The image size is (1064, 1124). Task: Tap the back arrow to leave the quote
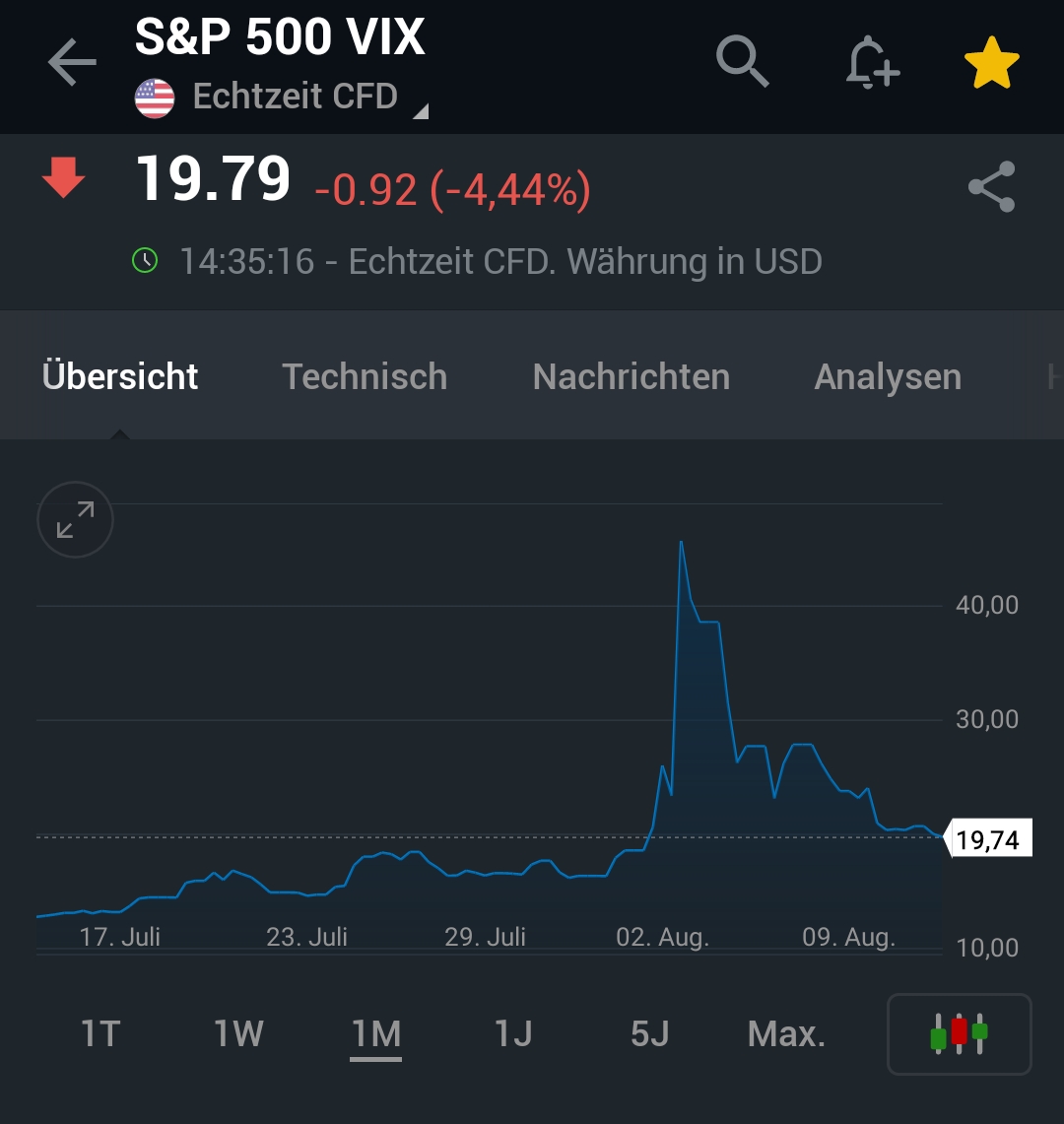[x=70, y=61]
